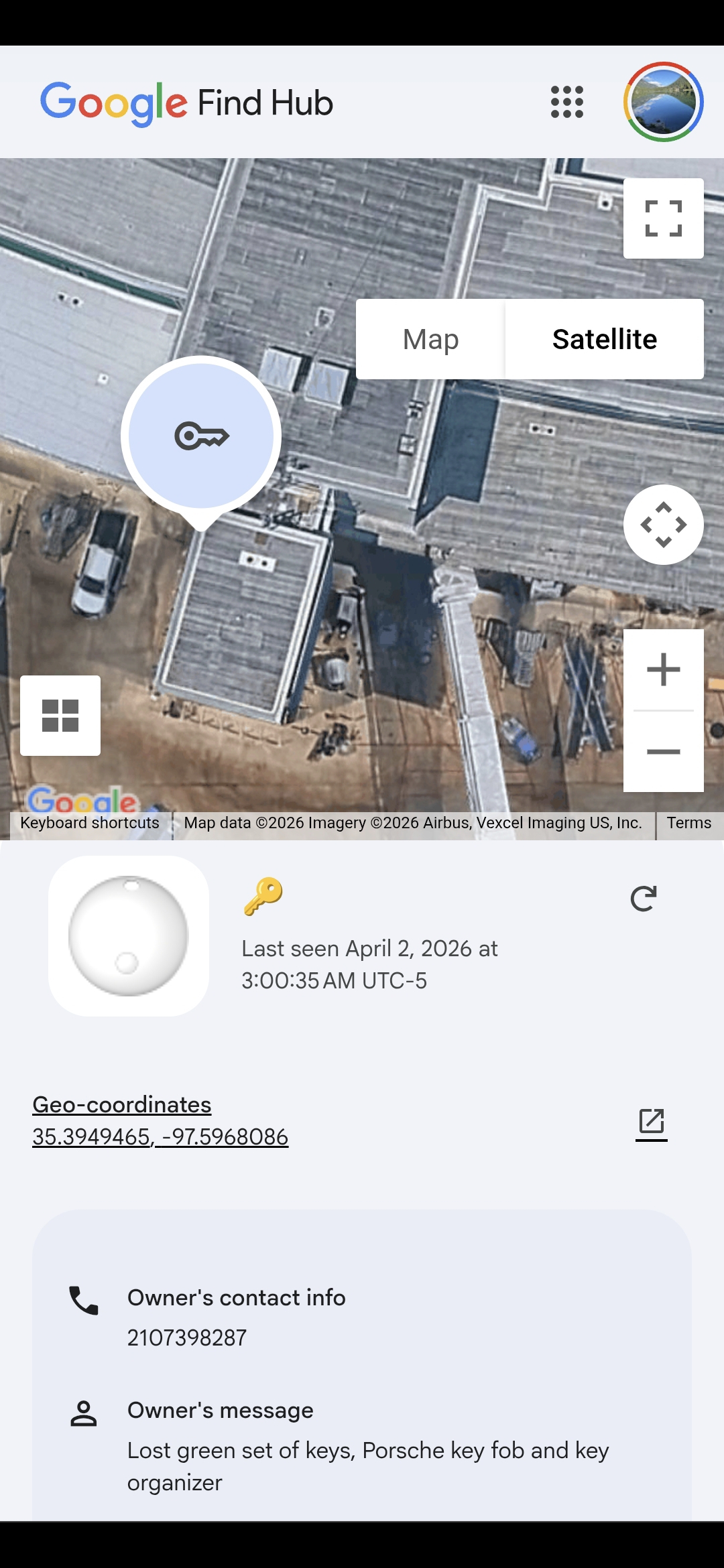Screen dimensions: 724x1568
Task: Open the Google account profile picture
Action: coord(663,102)
